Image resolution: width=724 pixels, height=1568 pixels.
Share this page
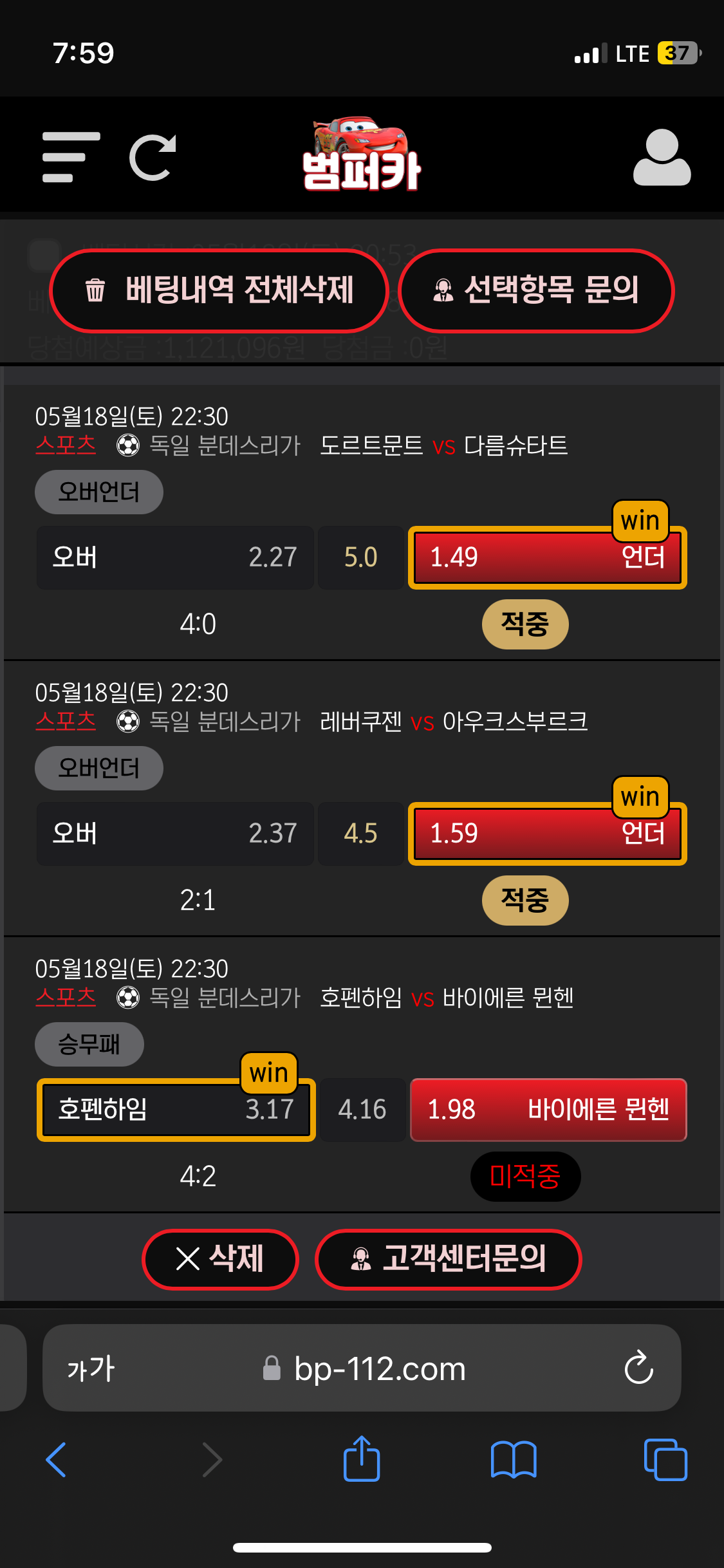coord(362,1460)
